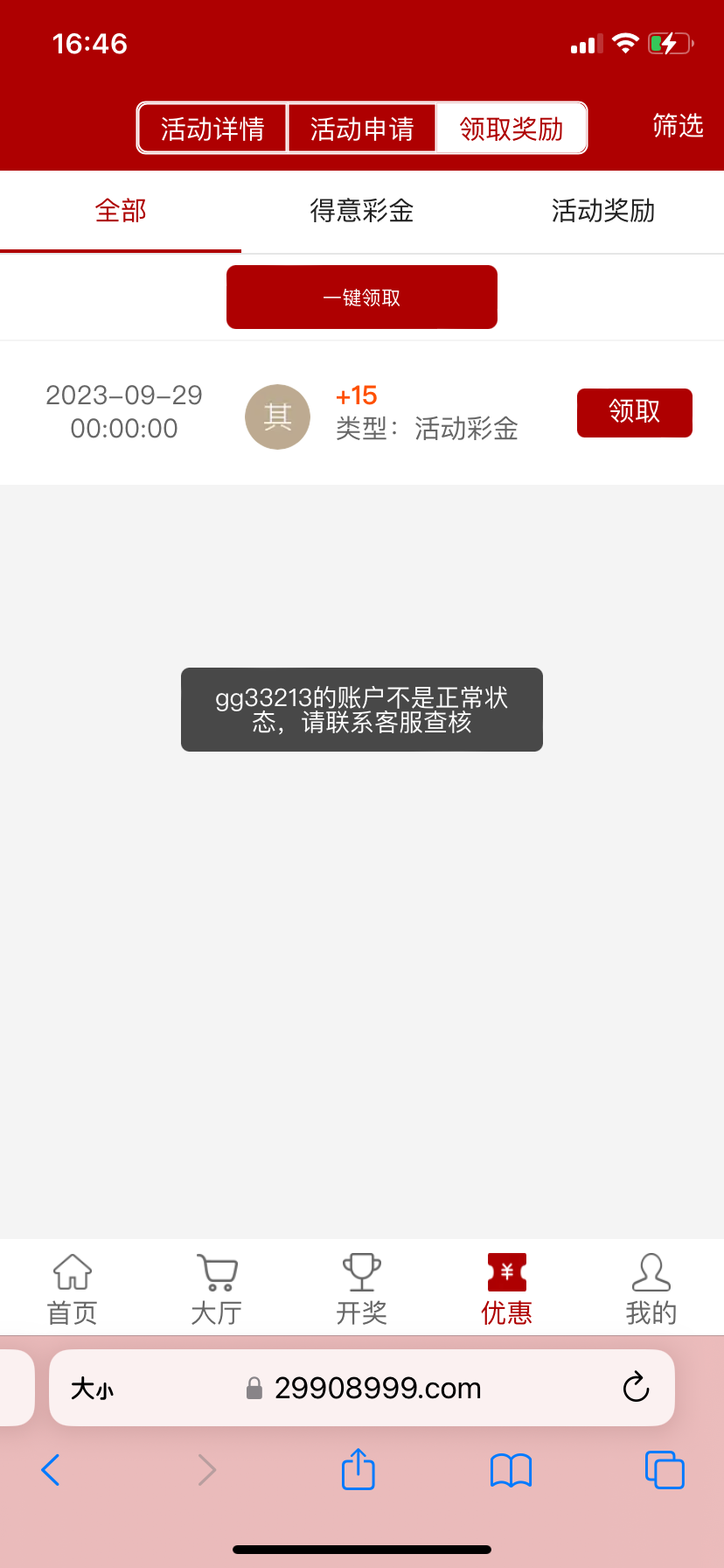724x1568 pixels.
Task: Go back in browser history
Action: (x=51, y=1470)
